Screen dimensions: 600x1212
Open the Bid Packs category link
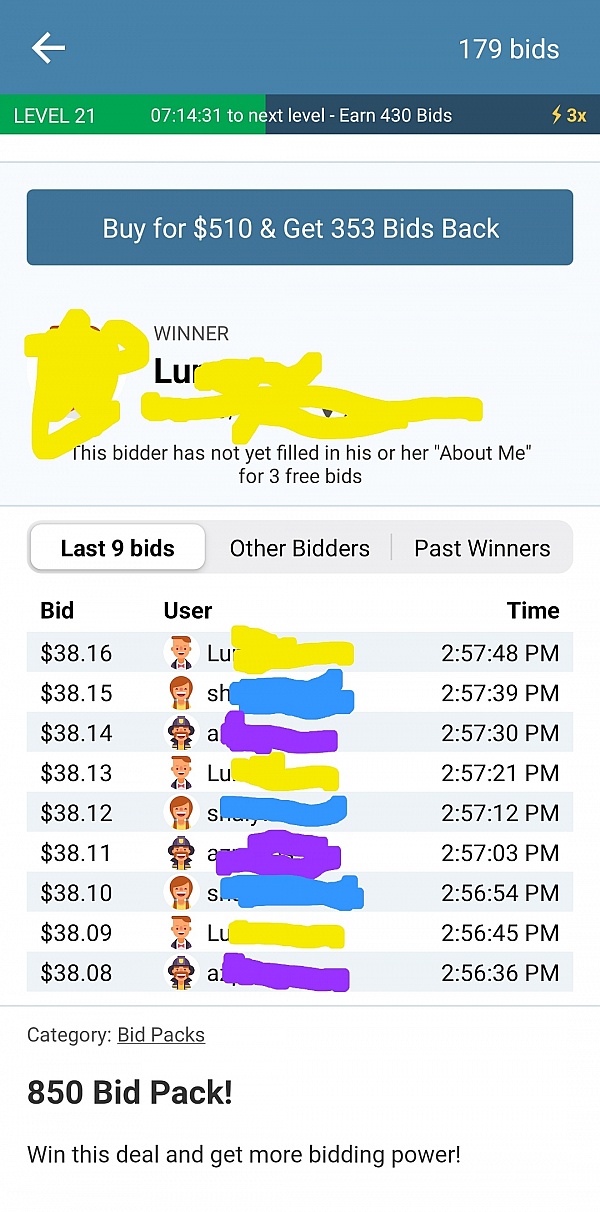(161, 1035)
